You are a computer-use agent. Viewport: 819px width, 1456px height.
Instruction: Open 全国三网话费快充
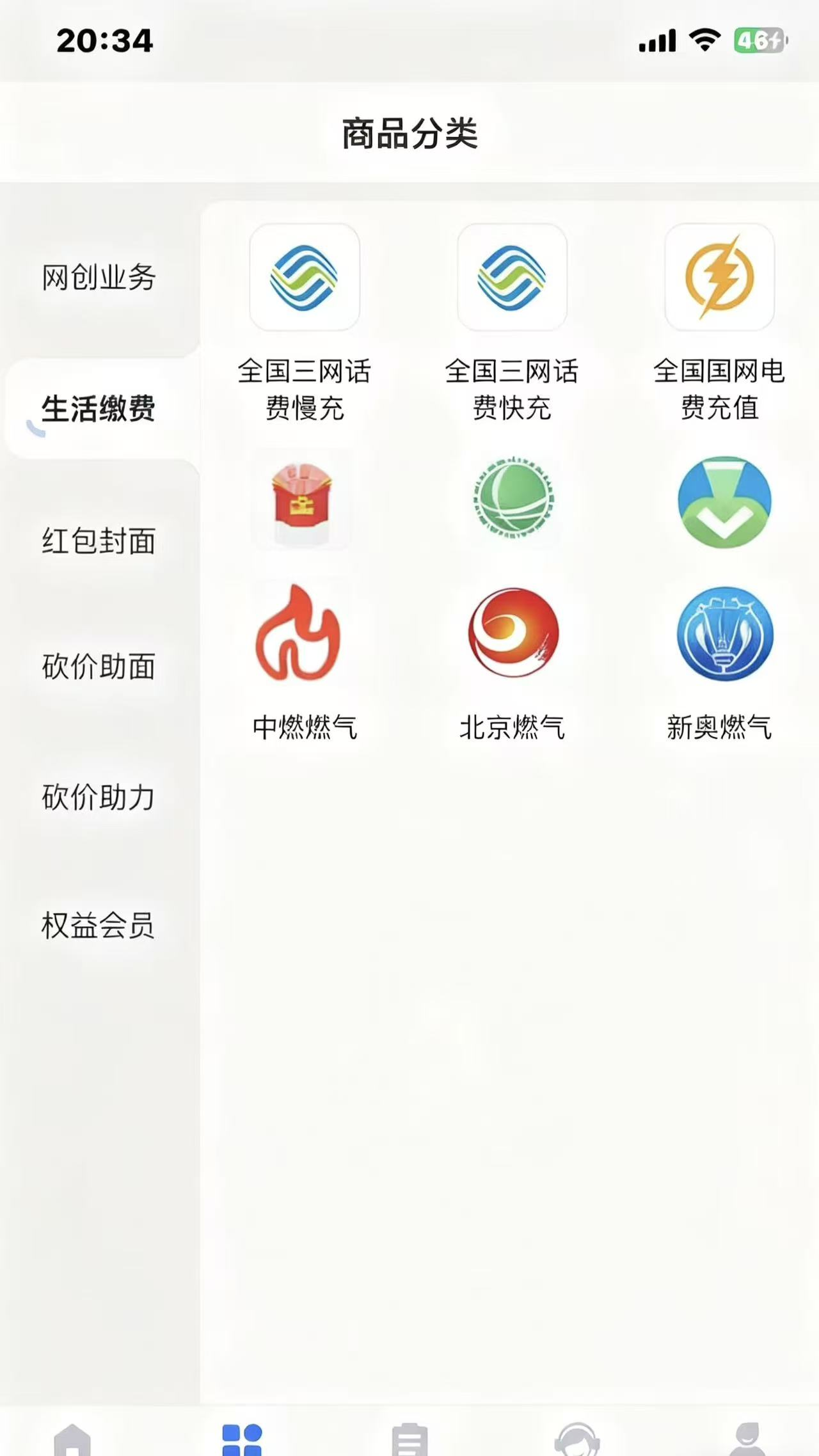pyautogui.click(x=512, y=323)
